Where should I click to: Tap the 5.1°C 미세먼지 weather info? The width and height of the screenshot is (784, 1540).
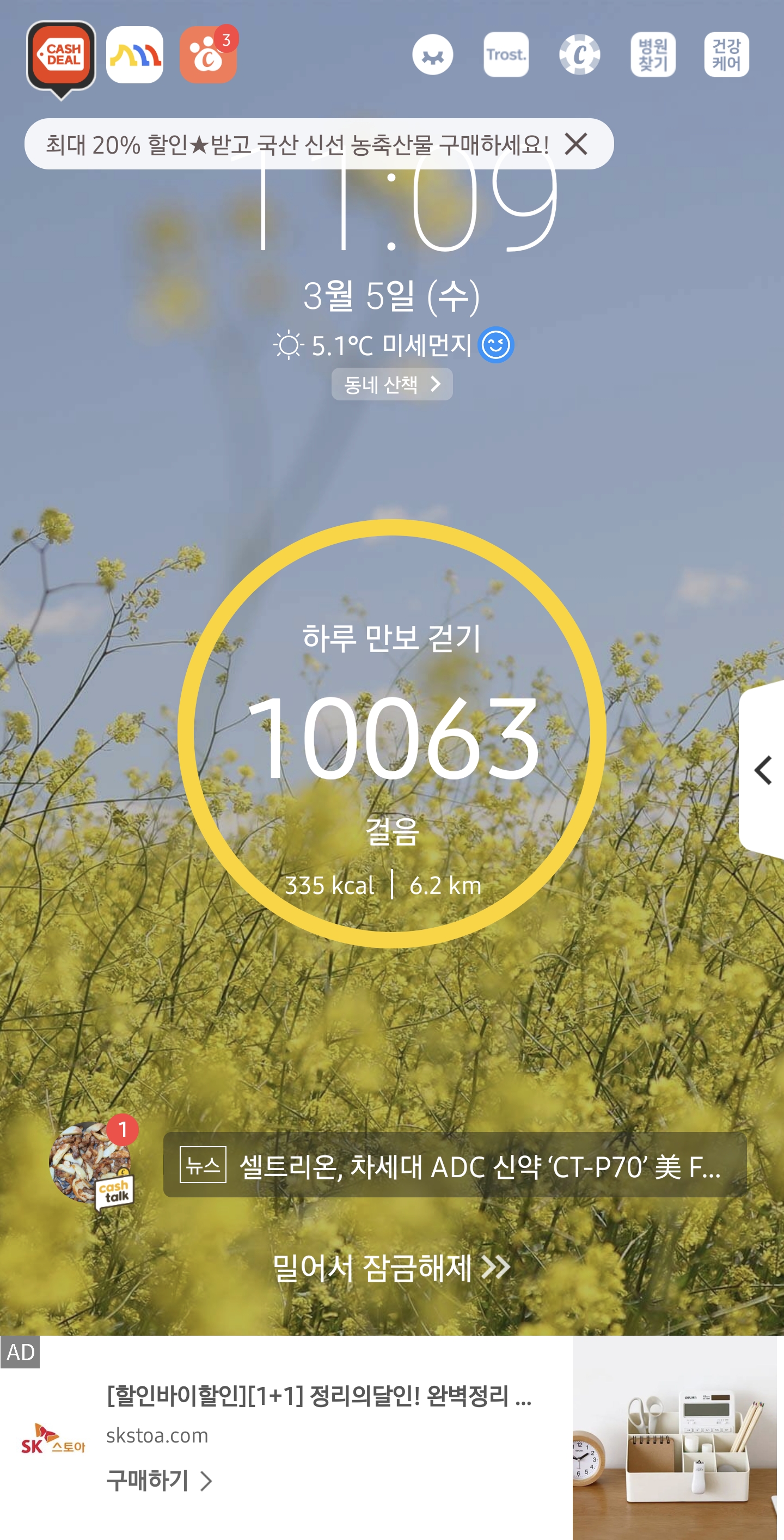[392, 345]
